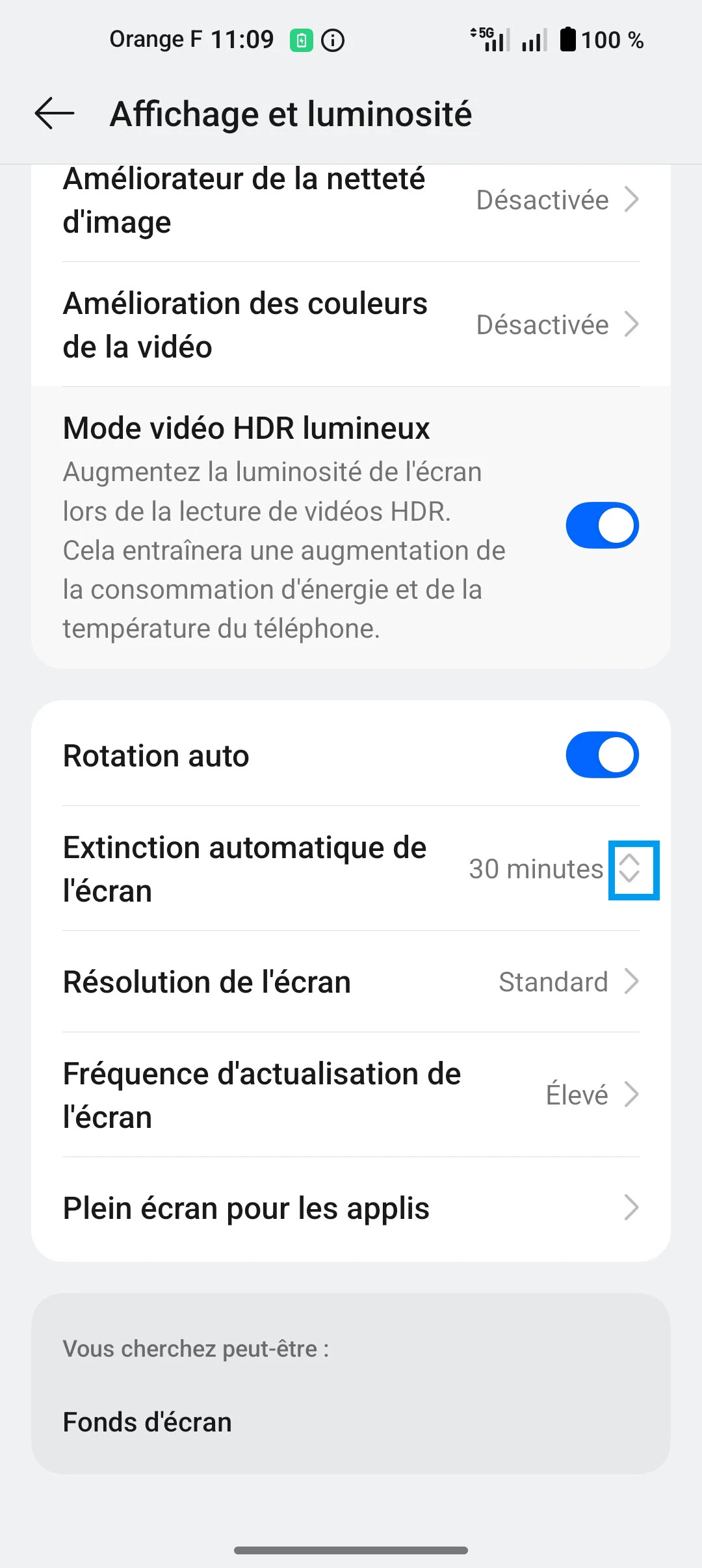Open Améliorateur de la netteté d'image

351,200
